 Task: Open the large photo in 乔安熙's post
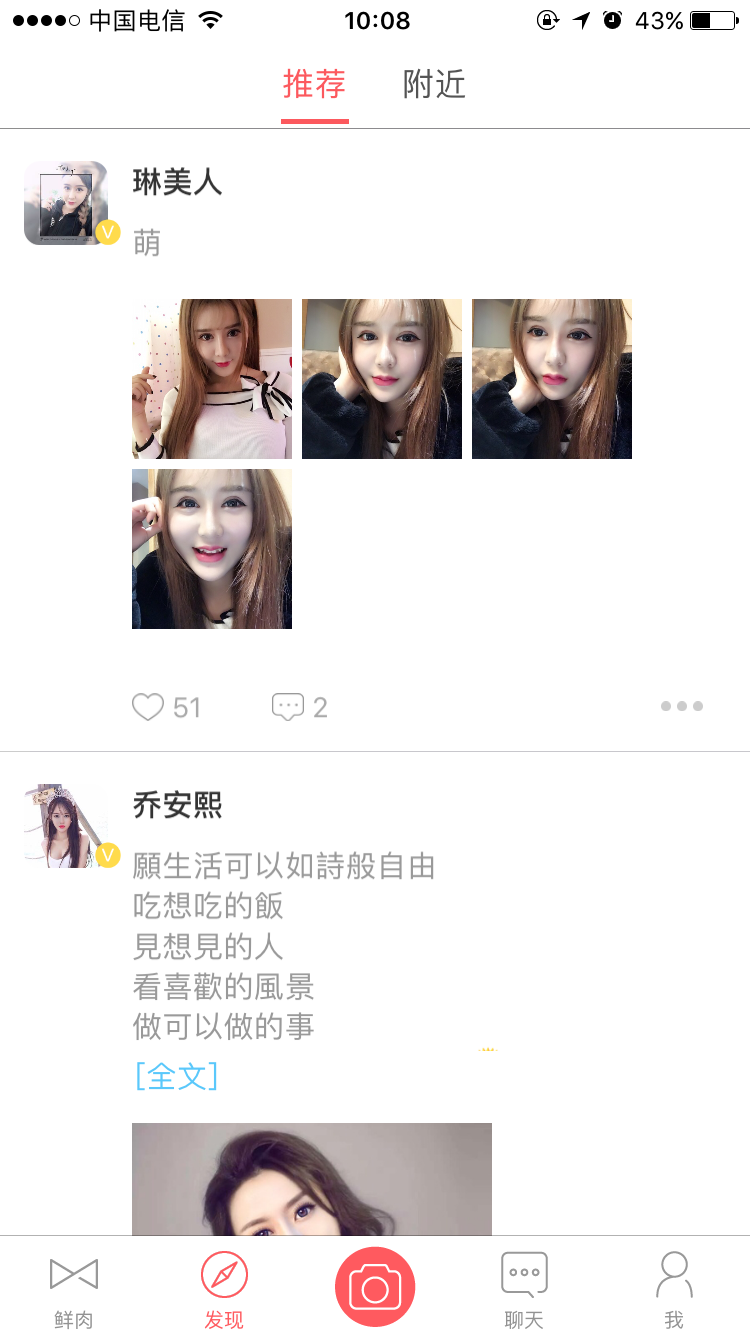pos(312,1180)
